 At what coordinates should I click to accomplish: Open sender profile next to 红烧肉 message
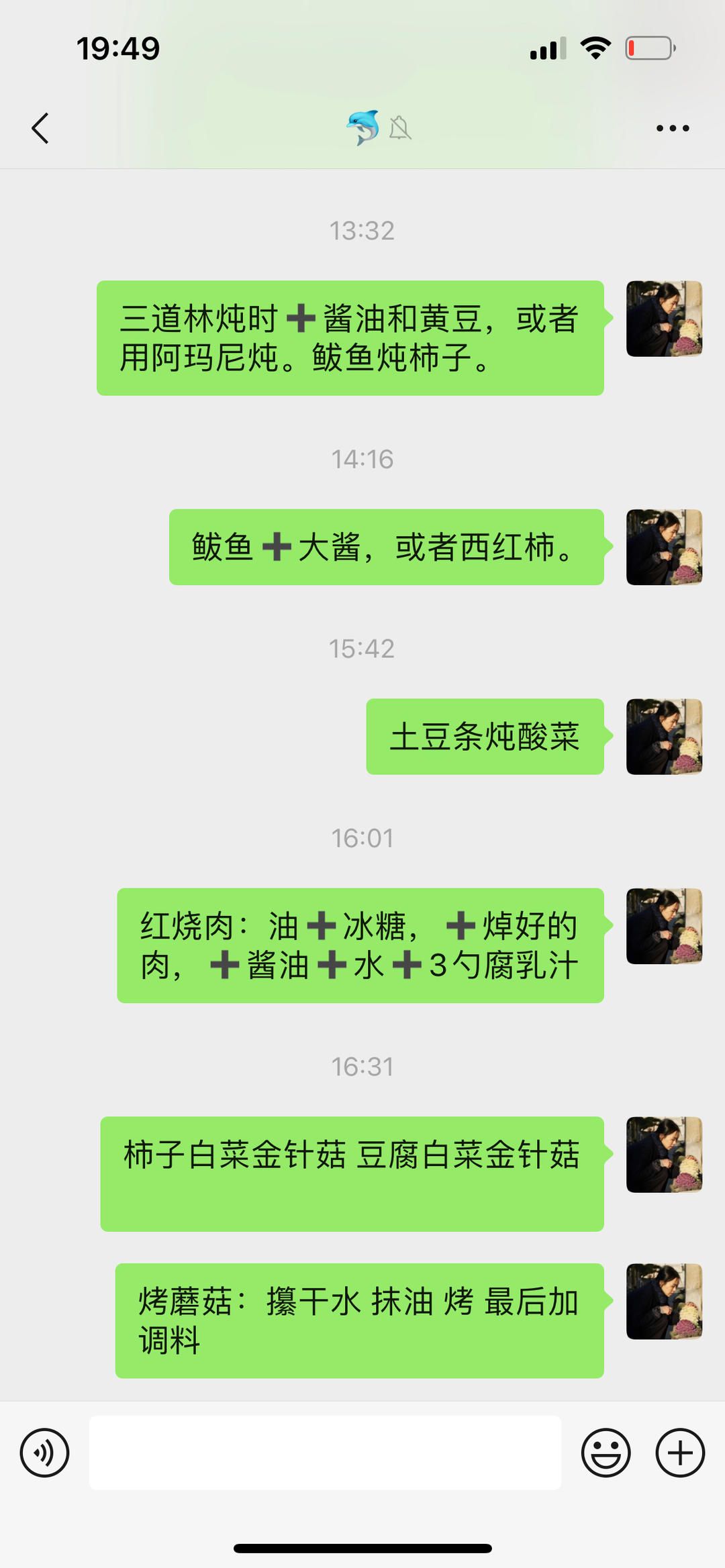click(x=664, y=926)
